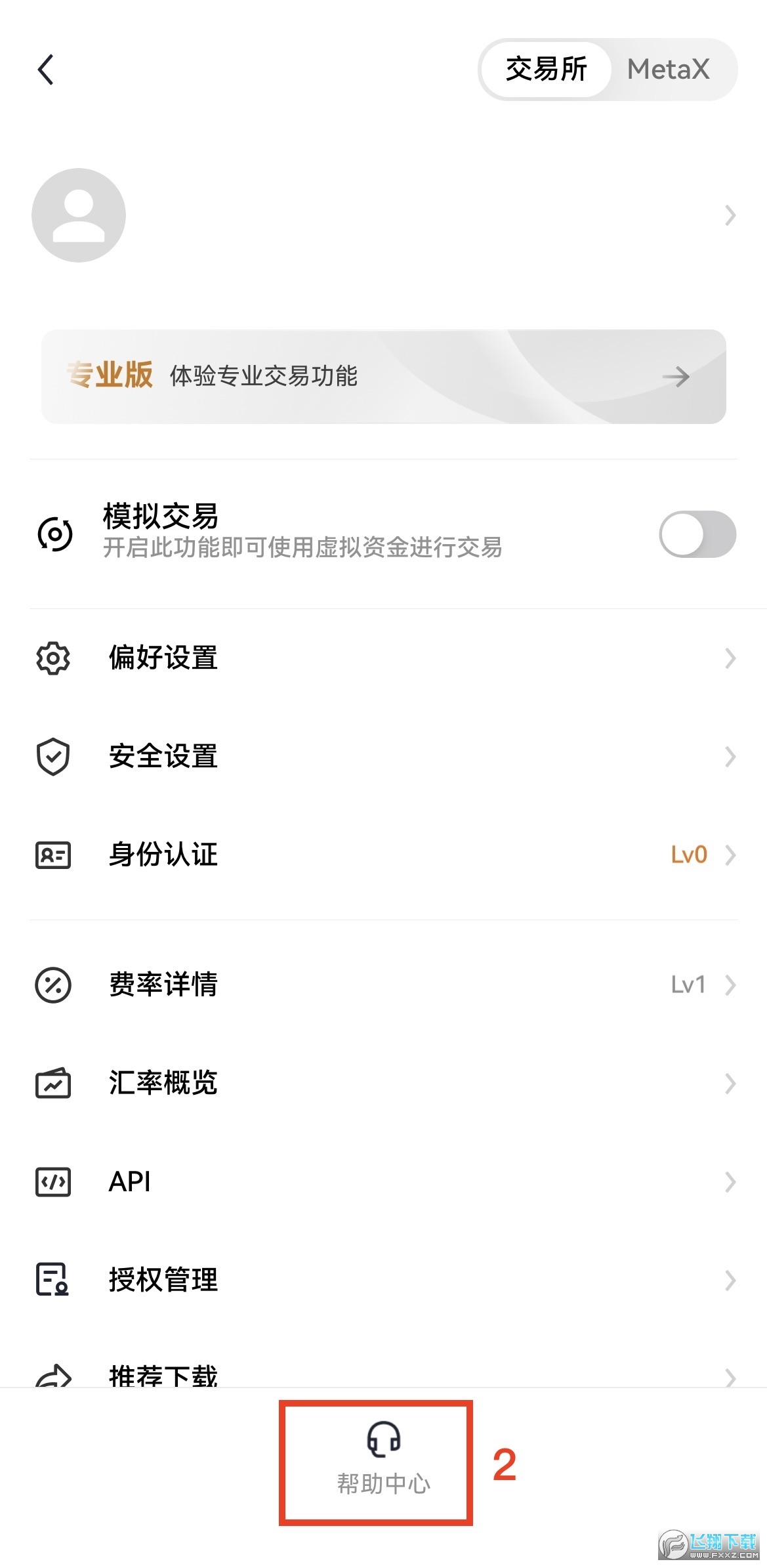The image size is (767, 1568).
Task: Open 安全设置 security settings
Action: tap(383, 756)
